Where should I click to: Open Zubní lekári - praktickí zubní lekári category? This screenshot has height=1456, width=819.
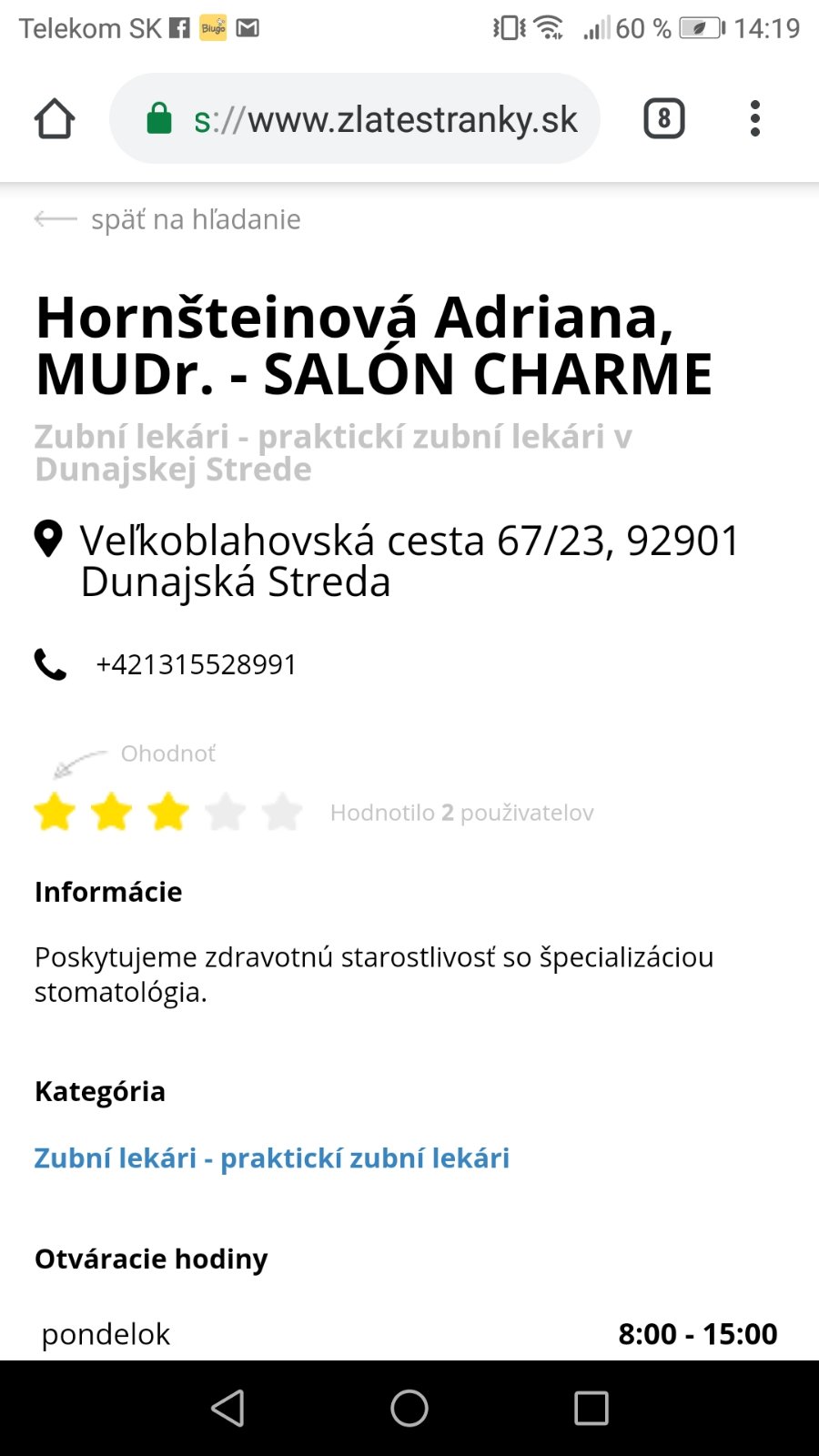tap(271, 1158)
